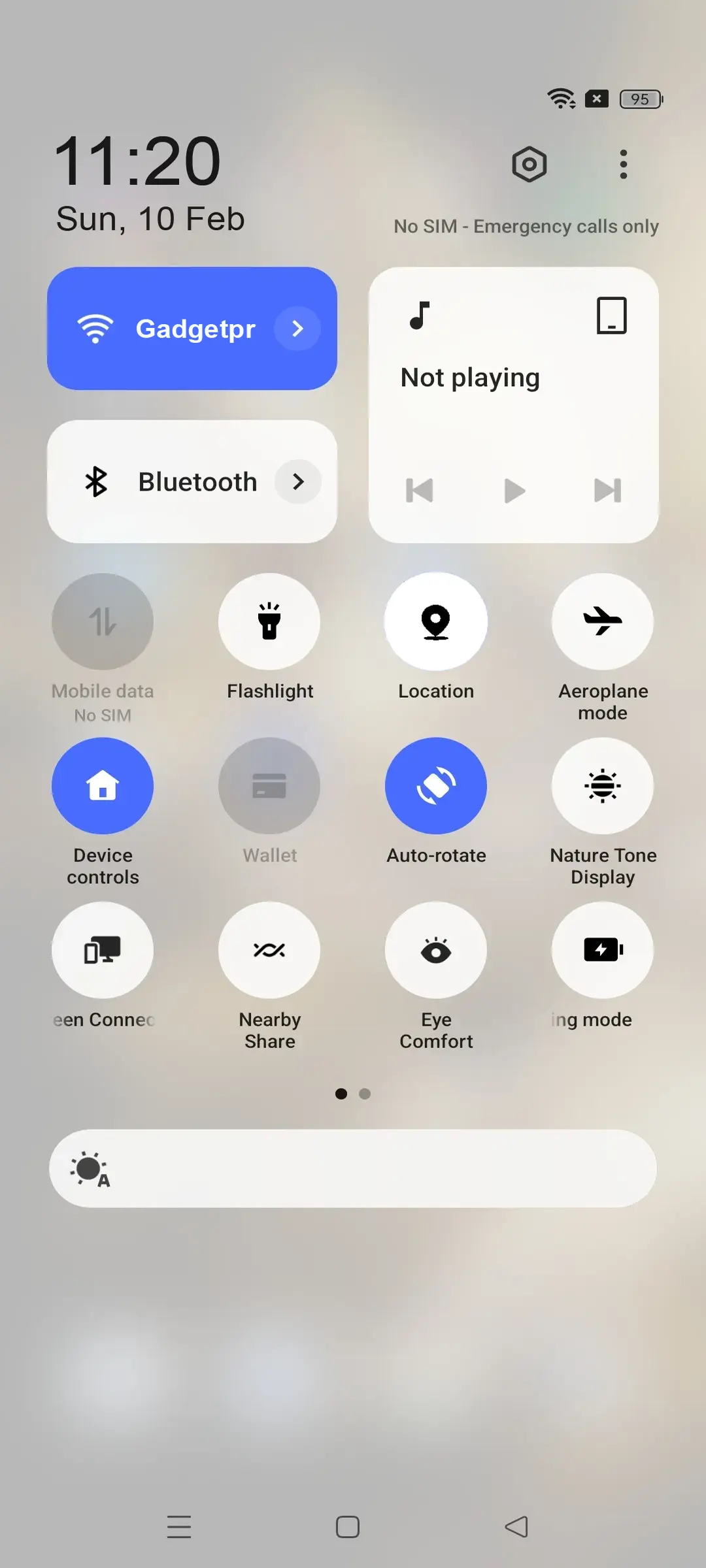Toggle auto brightness icon on slider
The height and width of the screenshot is (1568, 706).
(x=90, y=1169)
